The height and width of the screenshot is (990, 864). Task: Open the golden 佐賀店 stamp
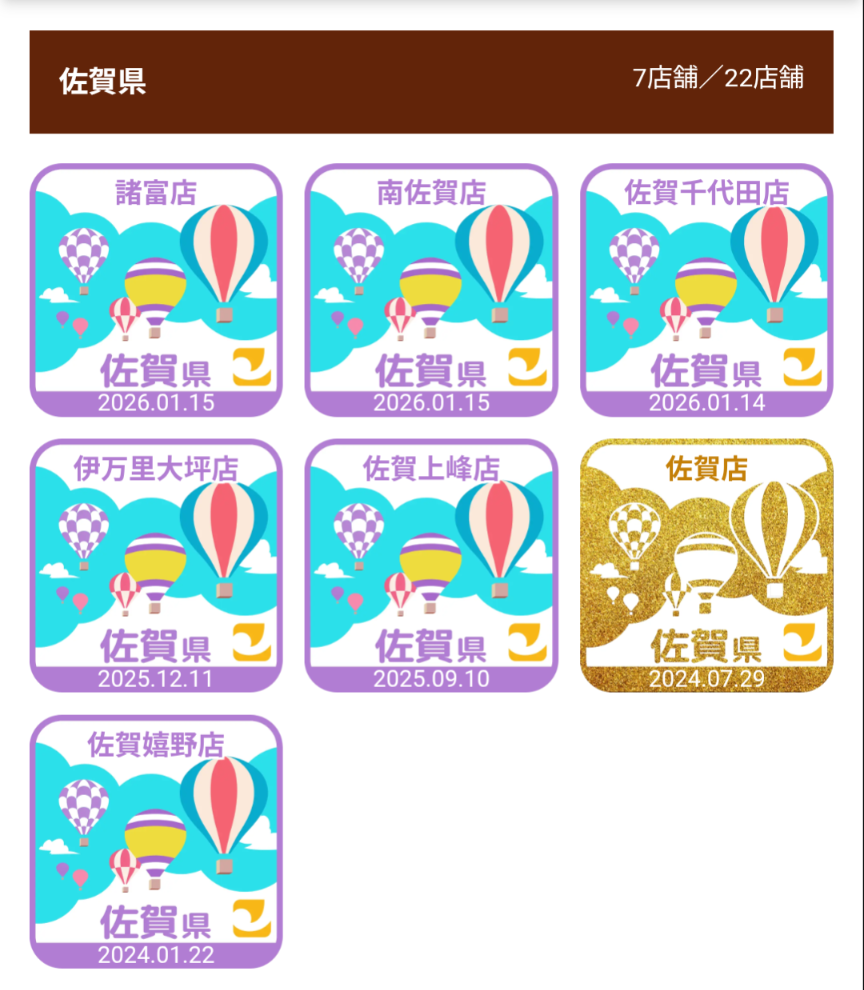point(706,566)
